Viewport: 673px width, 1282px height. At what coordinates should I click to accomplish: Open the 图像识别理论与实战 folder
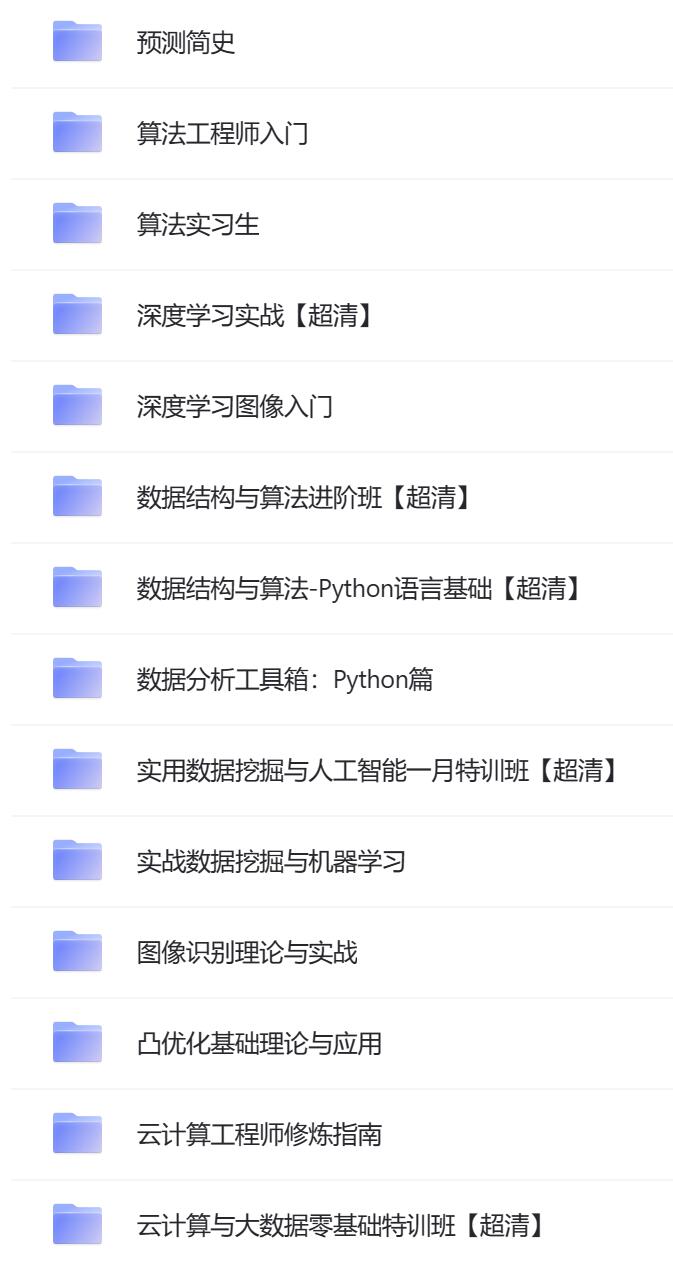pyautogui.click(x=247, y=953)
